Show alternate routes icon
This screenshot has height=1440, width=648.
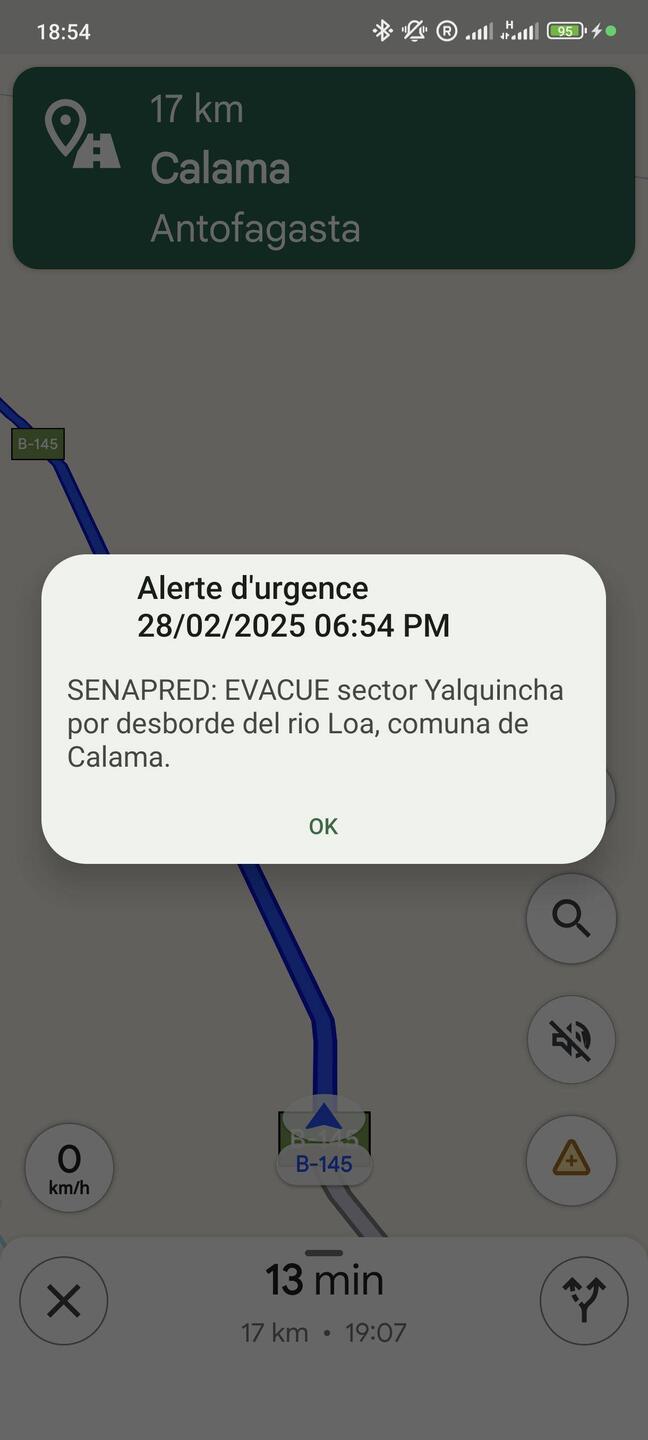[x=584, y=1301]
